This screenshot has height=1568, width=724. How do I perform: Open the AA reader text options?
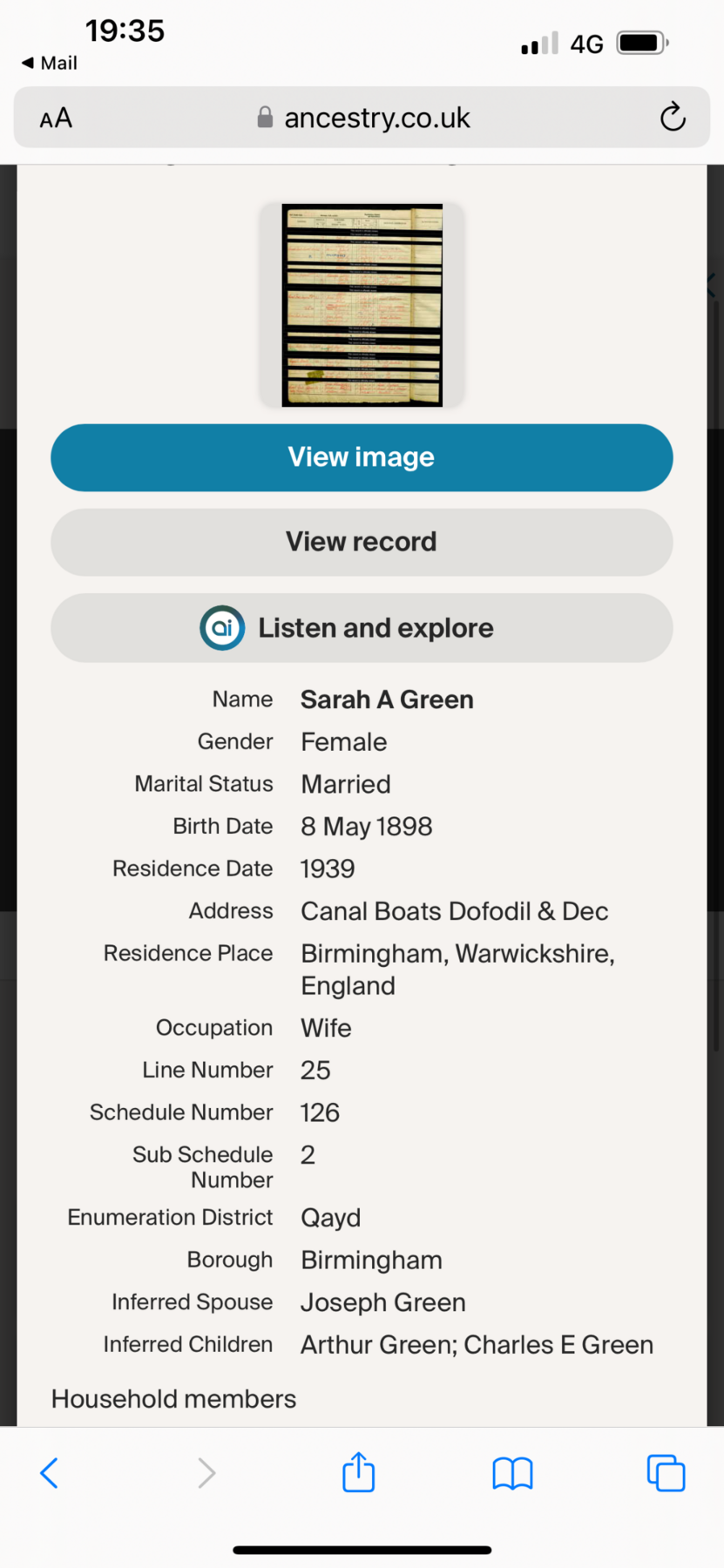[x=56, y=118]
